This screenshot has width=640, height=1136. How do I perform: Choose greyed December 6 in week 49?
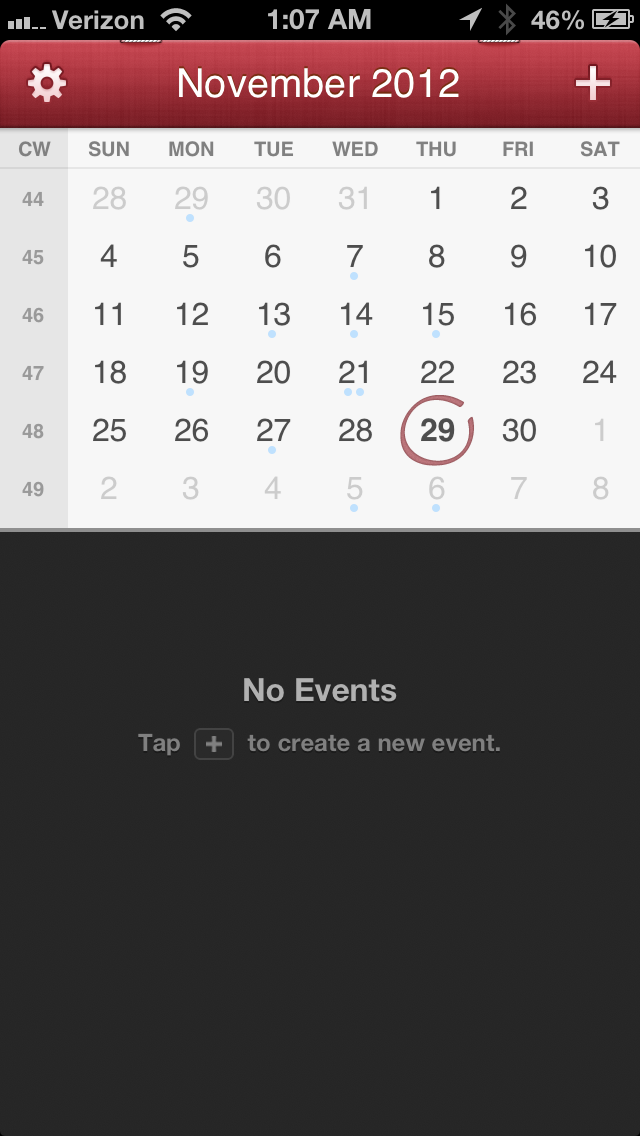point(436,488)
